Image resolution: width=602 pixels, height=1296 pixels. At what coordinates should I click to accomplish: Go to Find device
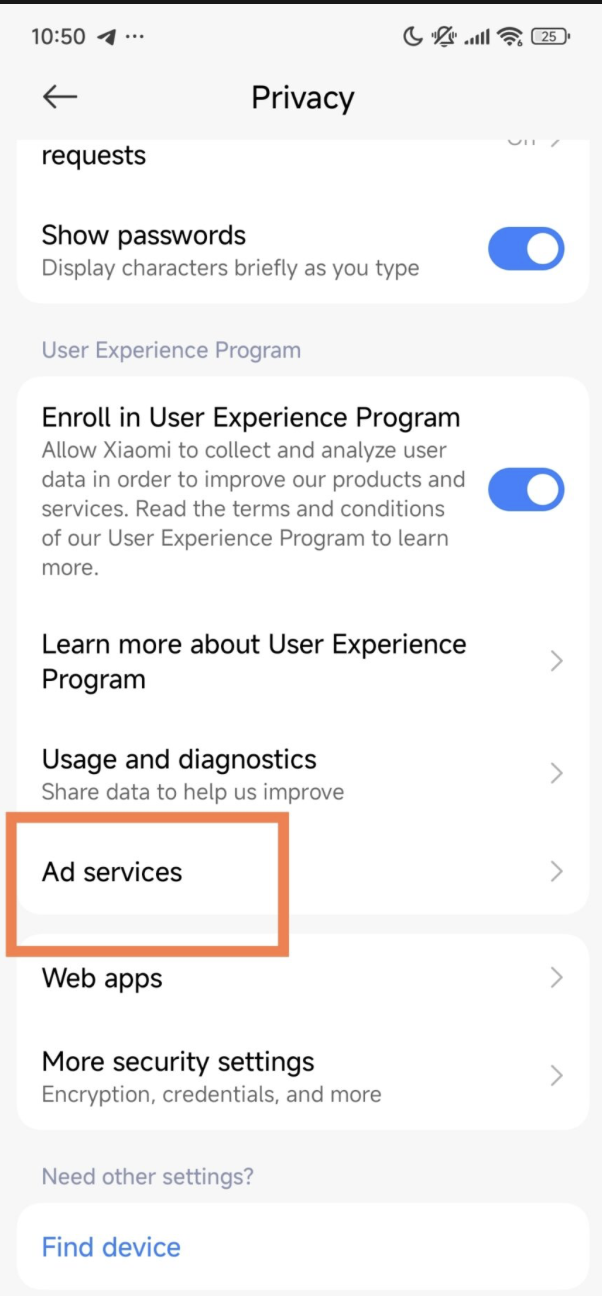pos(111,1247)
